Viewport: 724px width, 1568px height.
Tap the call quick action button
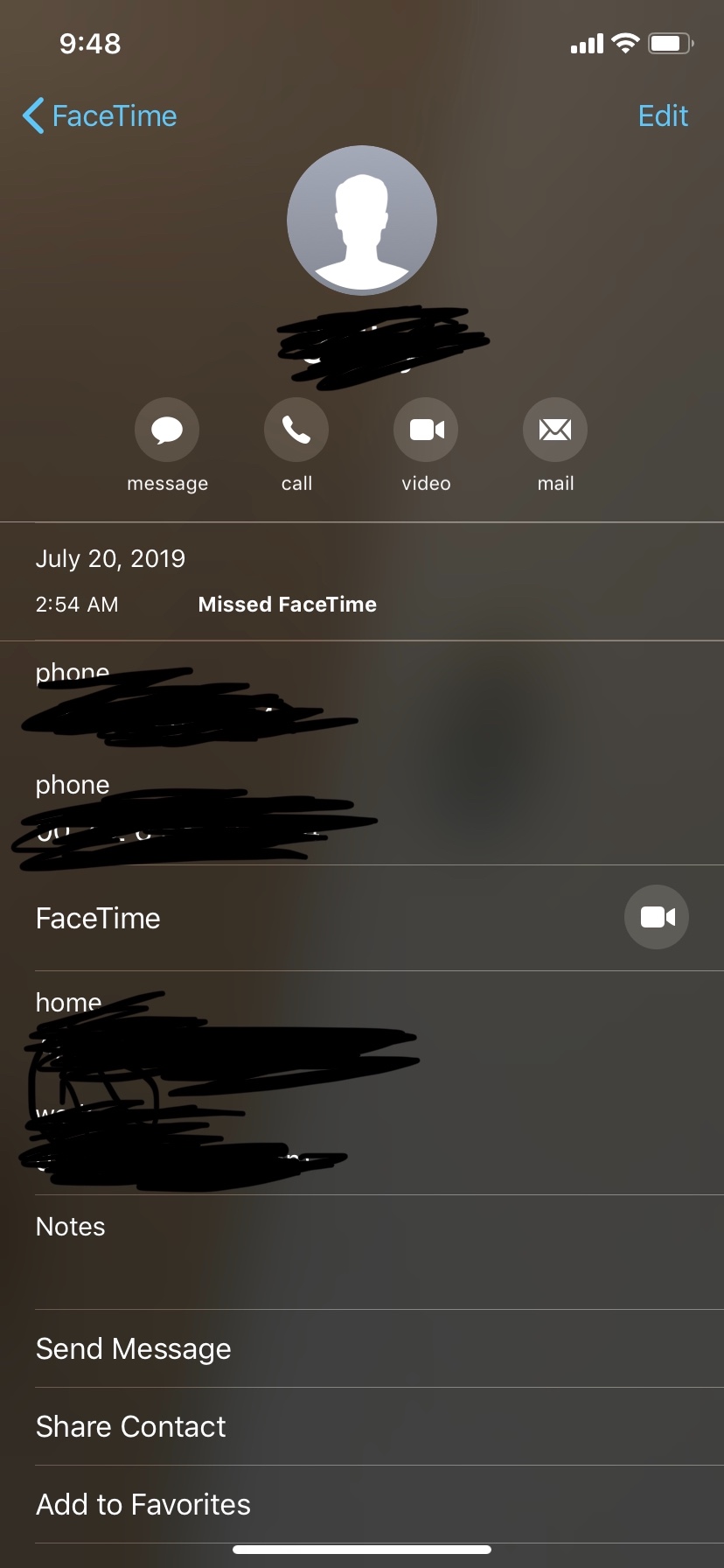(x=296, y=430)
